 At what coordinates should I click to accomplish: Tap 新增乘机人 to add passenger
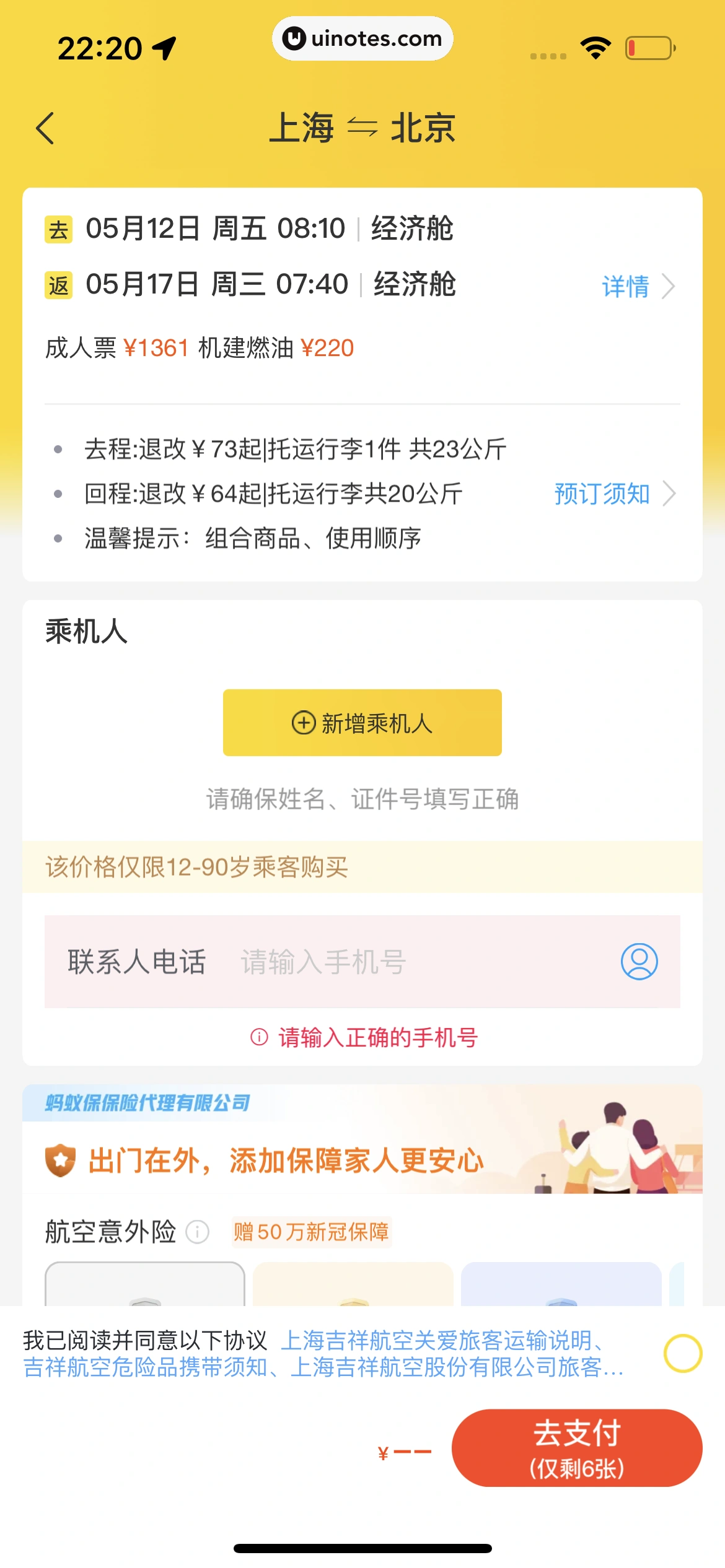362,723
